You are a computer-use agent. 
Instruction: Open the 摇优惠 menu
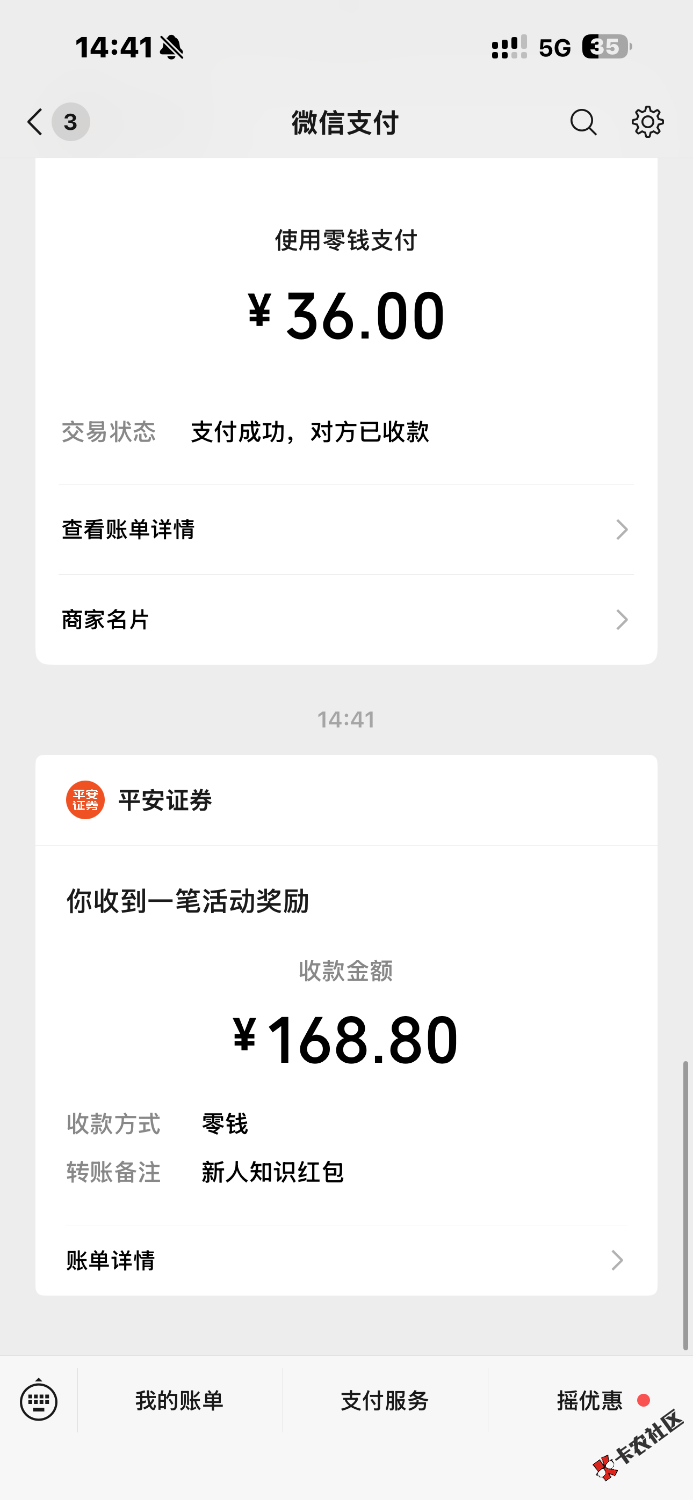coord(591,1401)
